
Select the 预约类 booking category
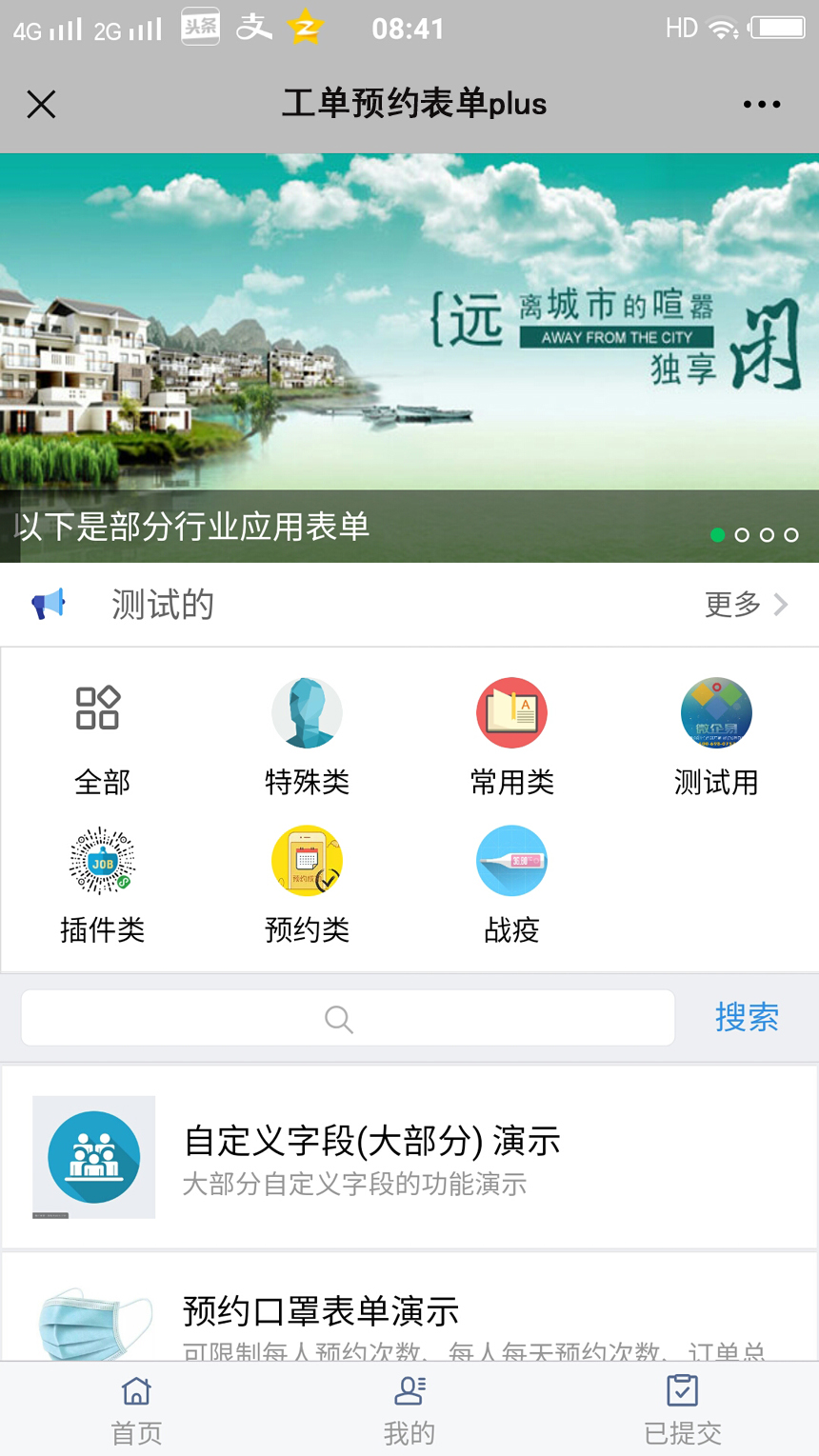click(x=307, y=859)
